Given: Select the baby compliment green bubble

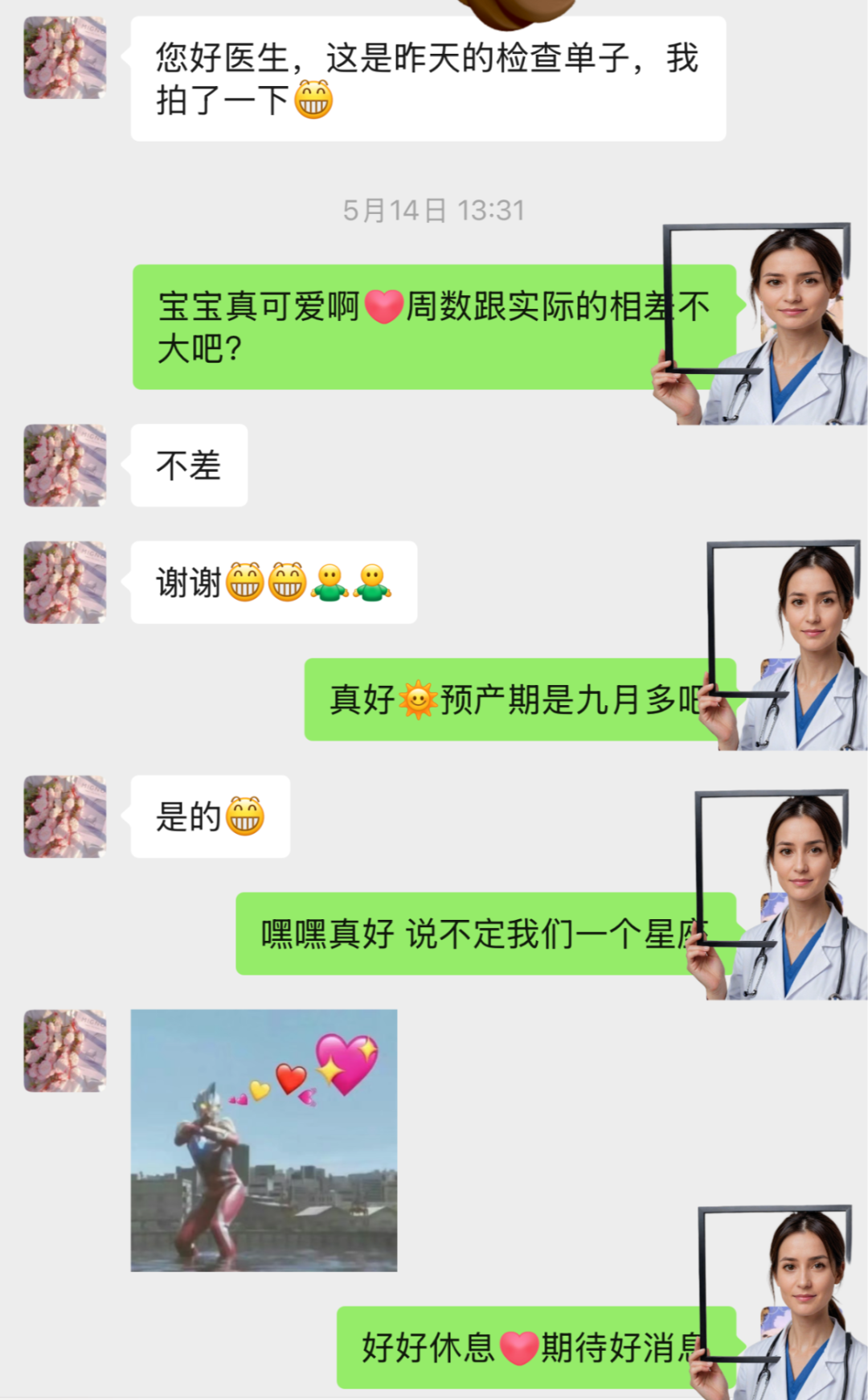Looking at the screenshot, I should (x=434, y=326).
